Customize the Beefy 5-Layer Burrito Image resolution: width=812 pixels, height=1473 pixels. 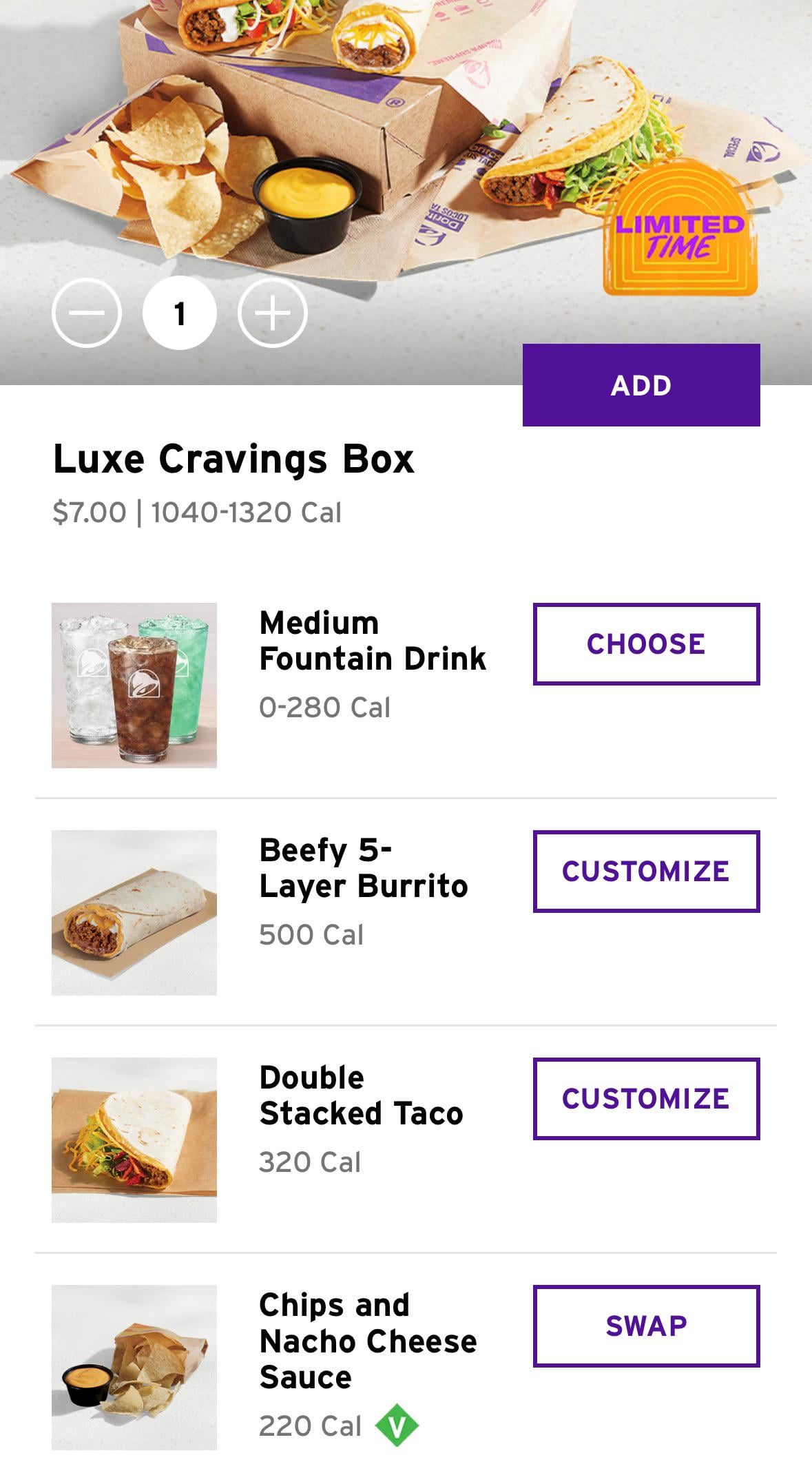click(646, 872)
